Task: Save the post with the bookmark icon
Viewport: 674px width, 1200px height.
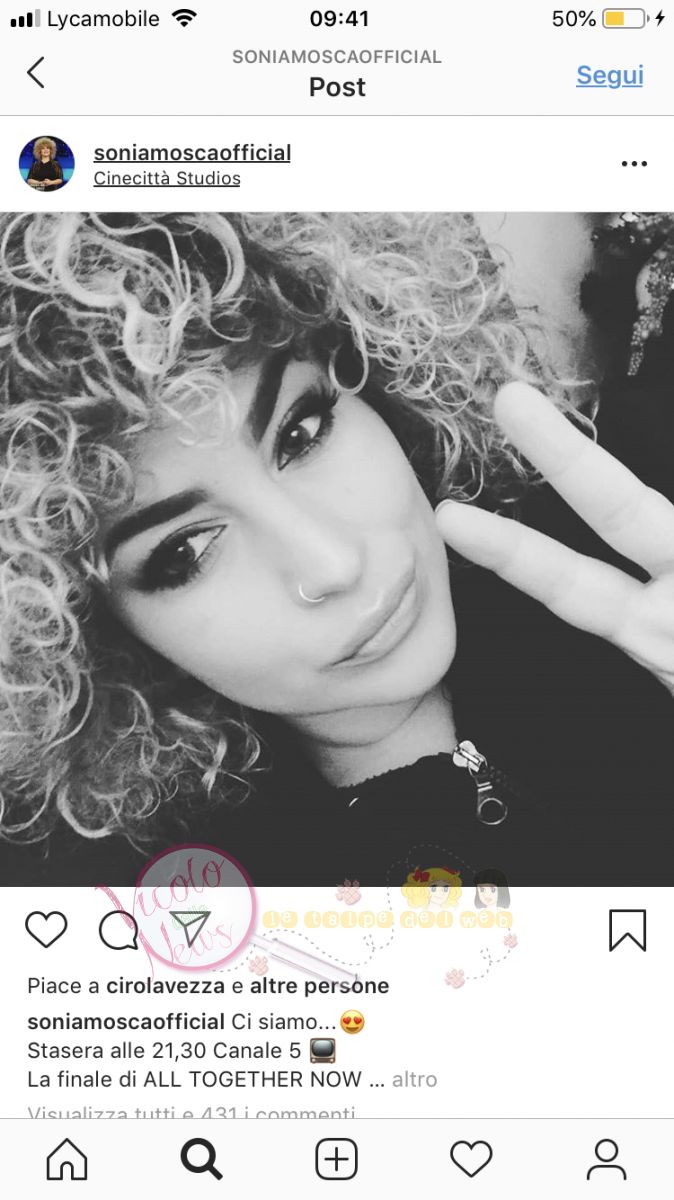Action: coord(627,930)
